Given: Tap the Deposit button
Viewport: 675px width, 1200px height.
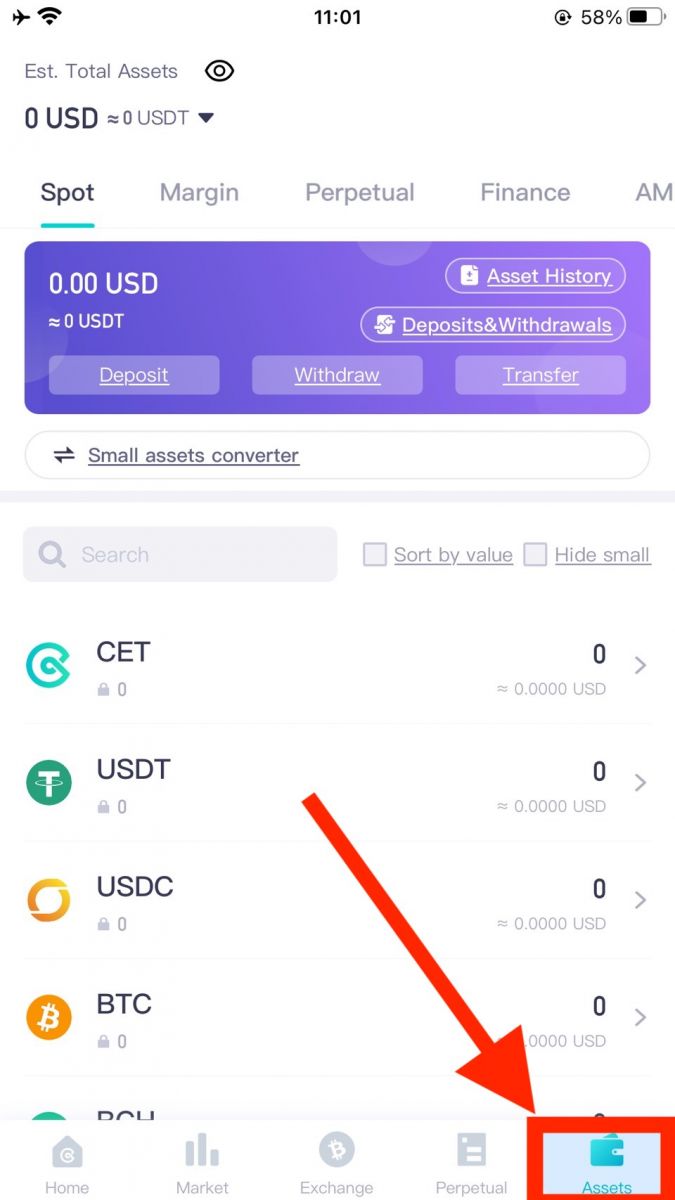Looking at the screenshot, I should tap(134, 375).
